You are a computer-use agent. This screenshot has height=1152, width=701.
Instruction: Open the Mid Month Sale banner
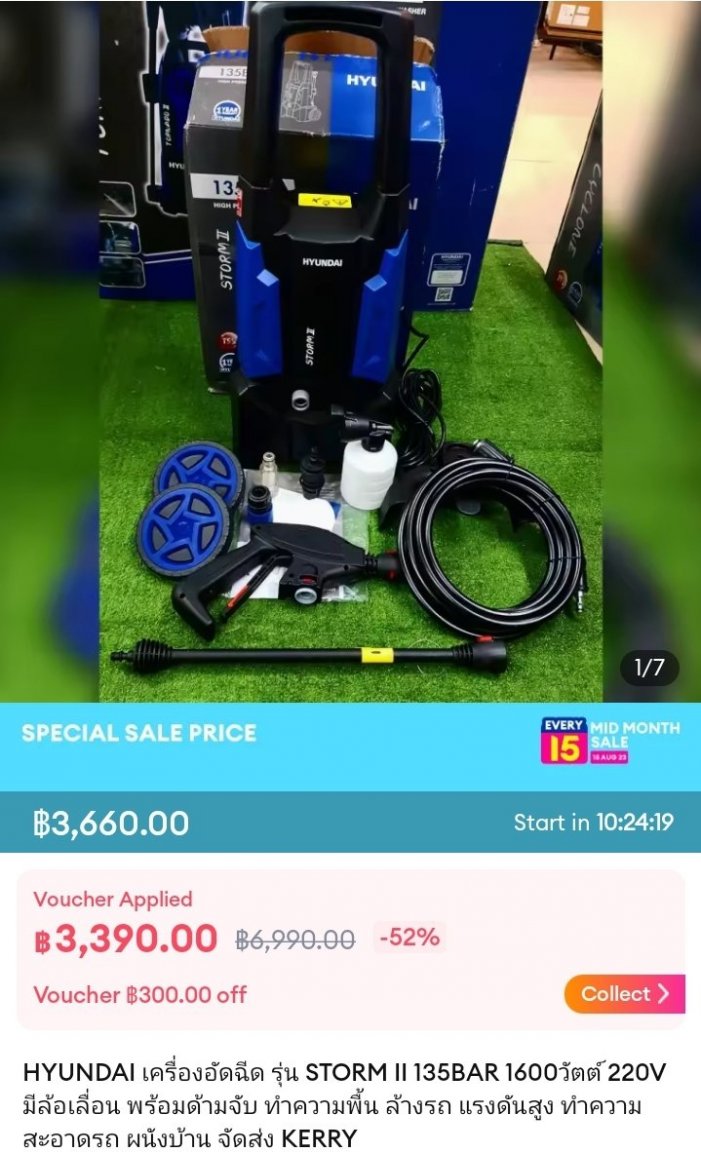point(608,741)
